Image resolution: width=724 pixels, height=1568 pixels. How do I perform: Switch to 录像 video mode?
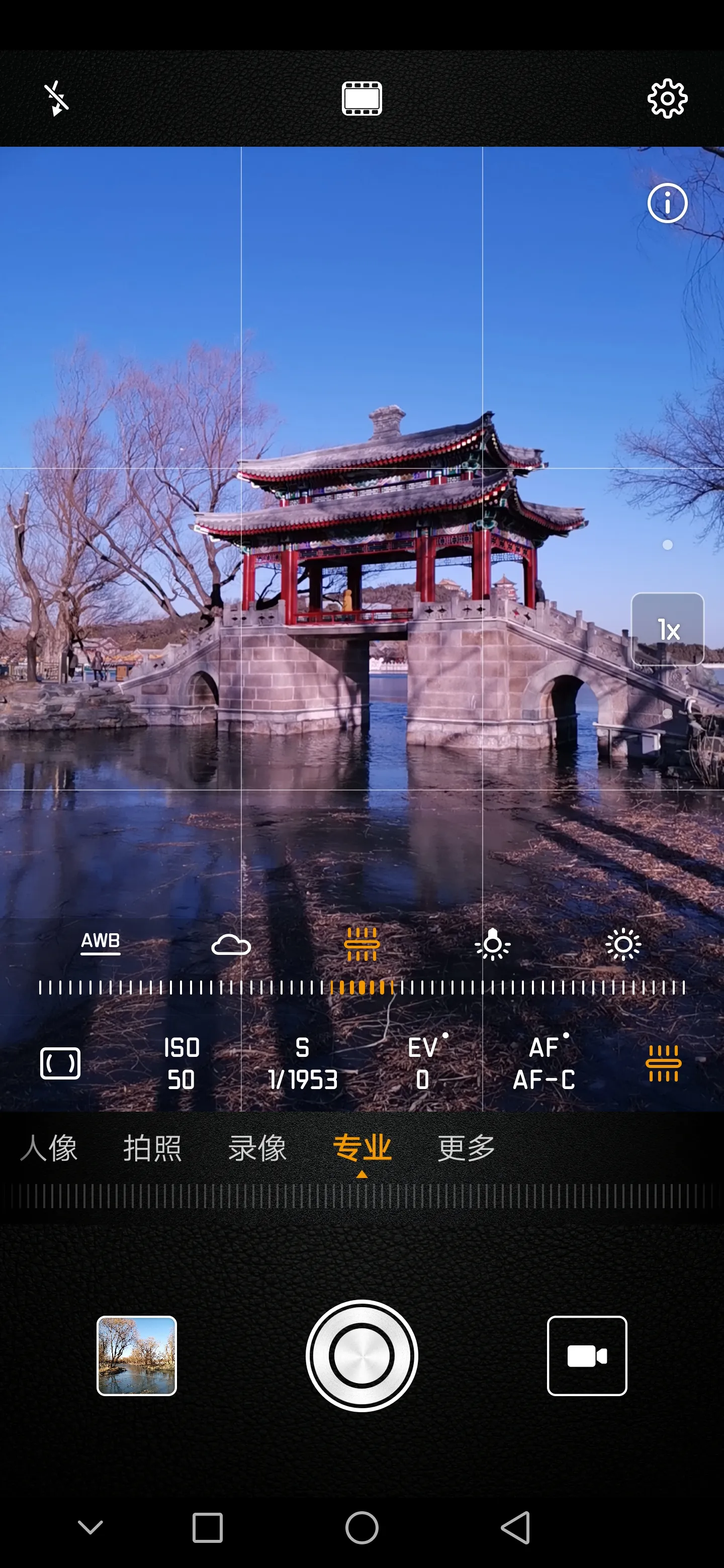point(257,1148)
